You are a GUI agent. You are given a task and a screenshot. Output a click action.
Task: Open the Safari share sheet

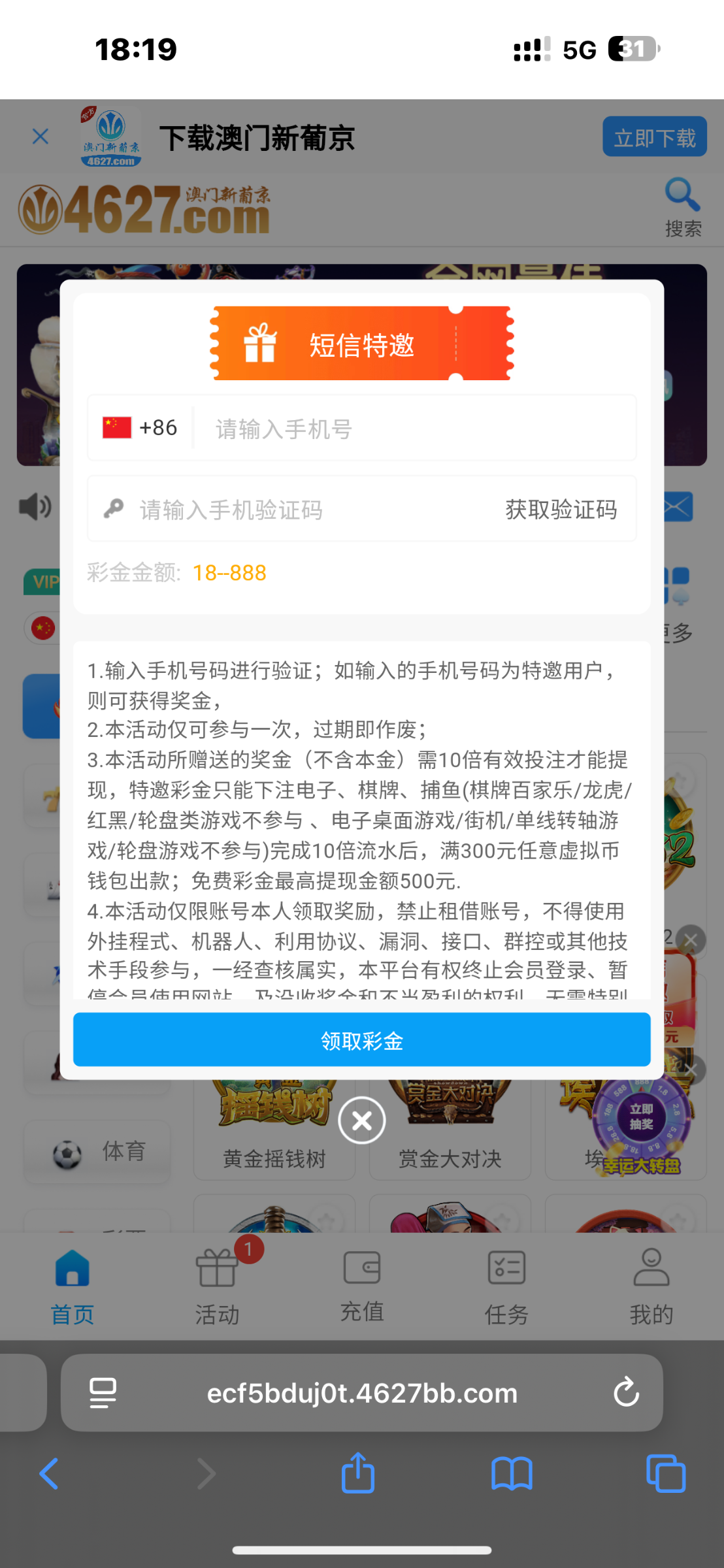[358, 1474]
